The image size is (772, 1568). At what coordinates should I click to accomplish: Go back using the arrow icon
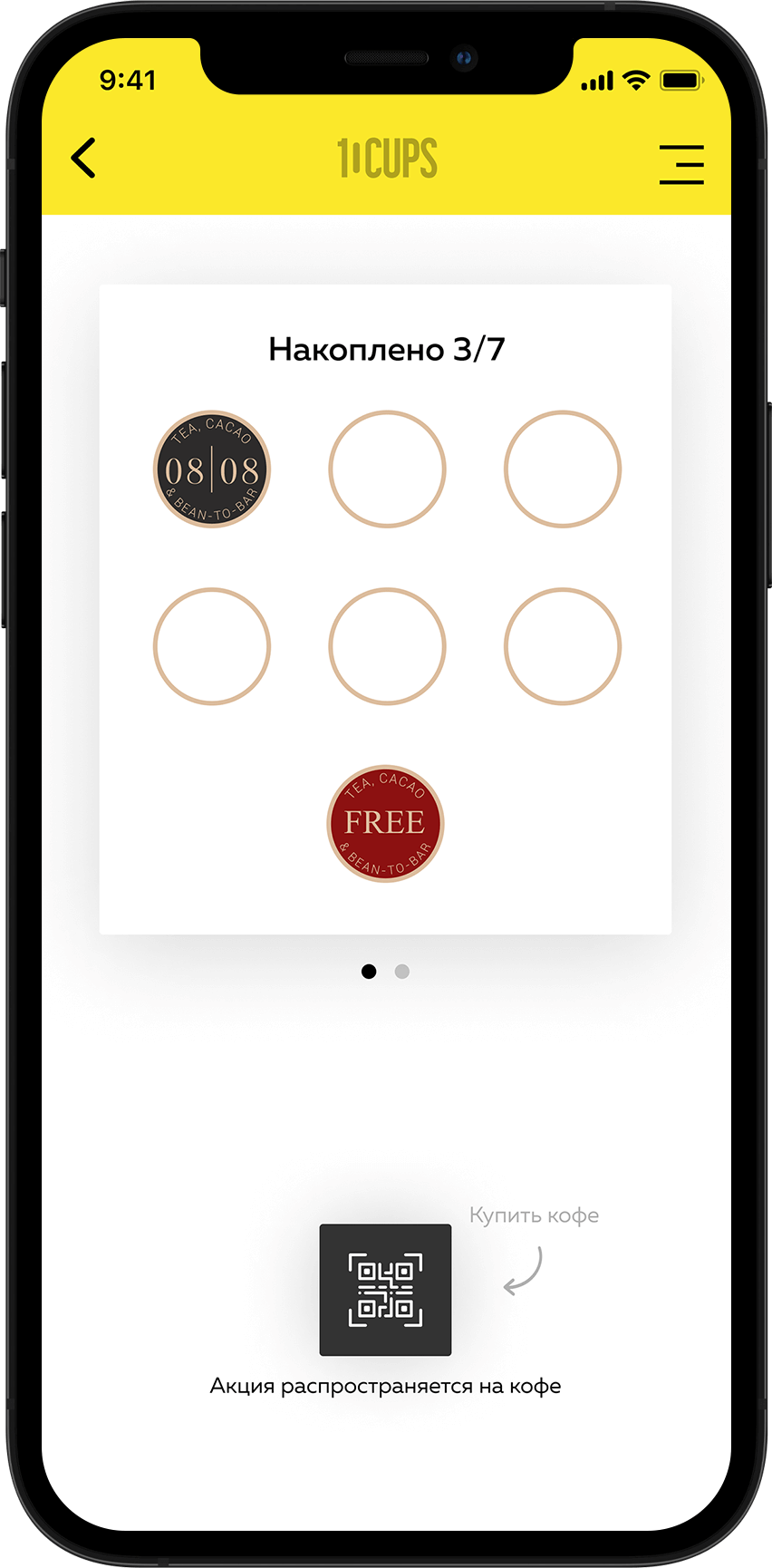click(x=83, y=159)
